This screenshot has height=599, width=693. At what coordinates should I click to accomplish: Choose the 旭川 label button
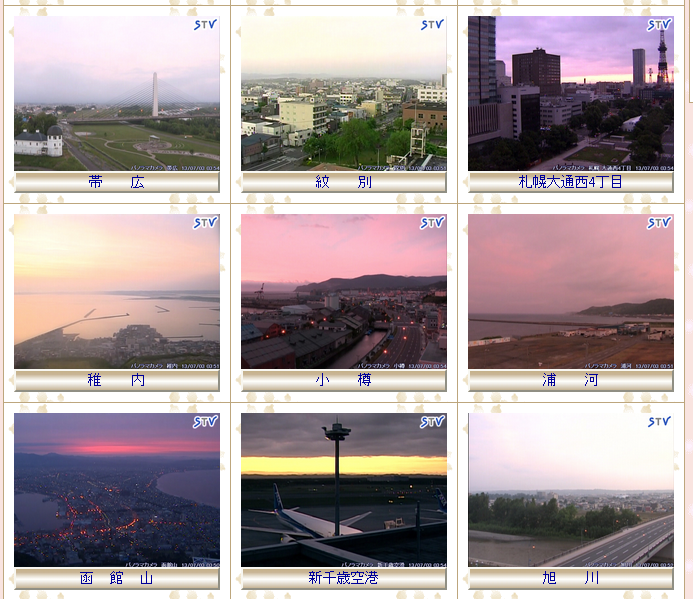(570, 578)
